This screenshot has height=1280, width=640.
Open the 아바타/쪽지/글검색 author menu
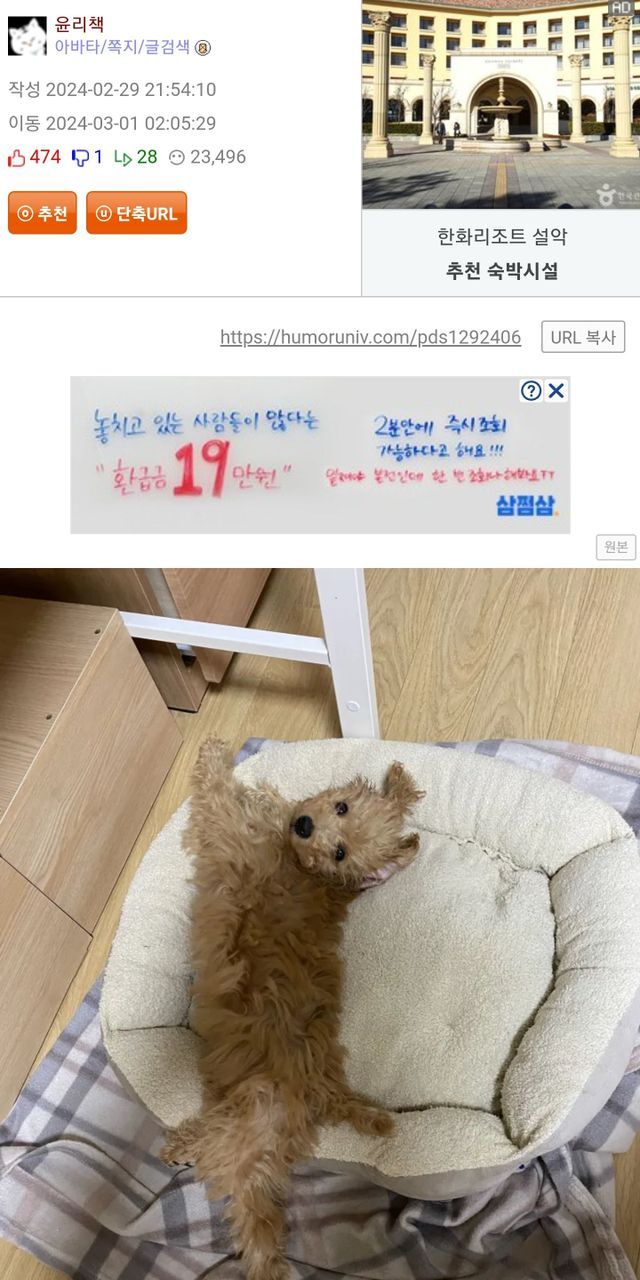click(125, 47)
